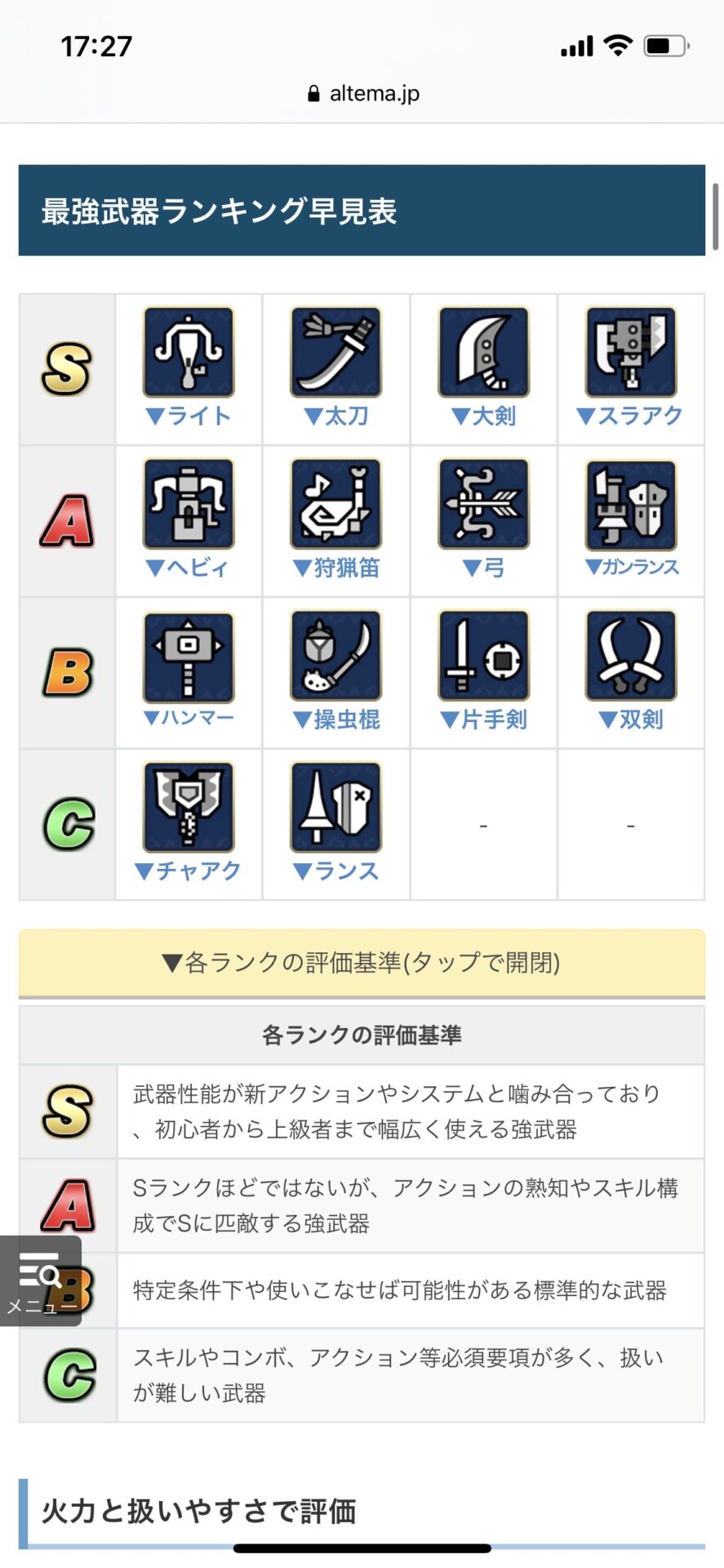The width and height of the screenshot is (724, 1568).
Task: Open the ヘビィ weapon link
Action: [x=189, y=567]
